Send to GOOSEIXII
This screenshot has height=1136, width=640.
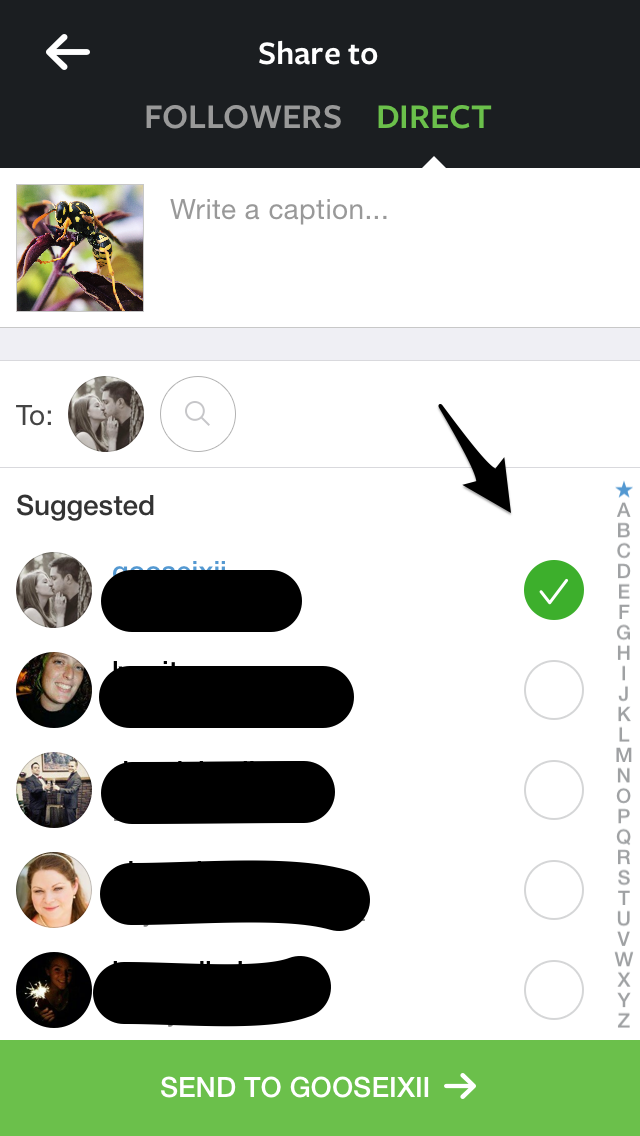click(320, 1087)
